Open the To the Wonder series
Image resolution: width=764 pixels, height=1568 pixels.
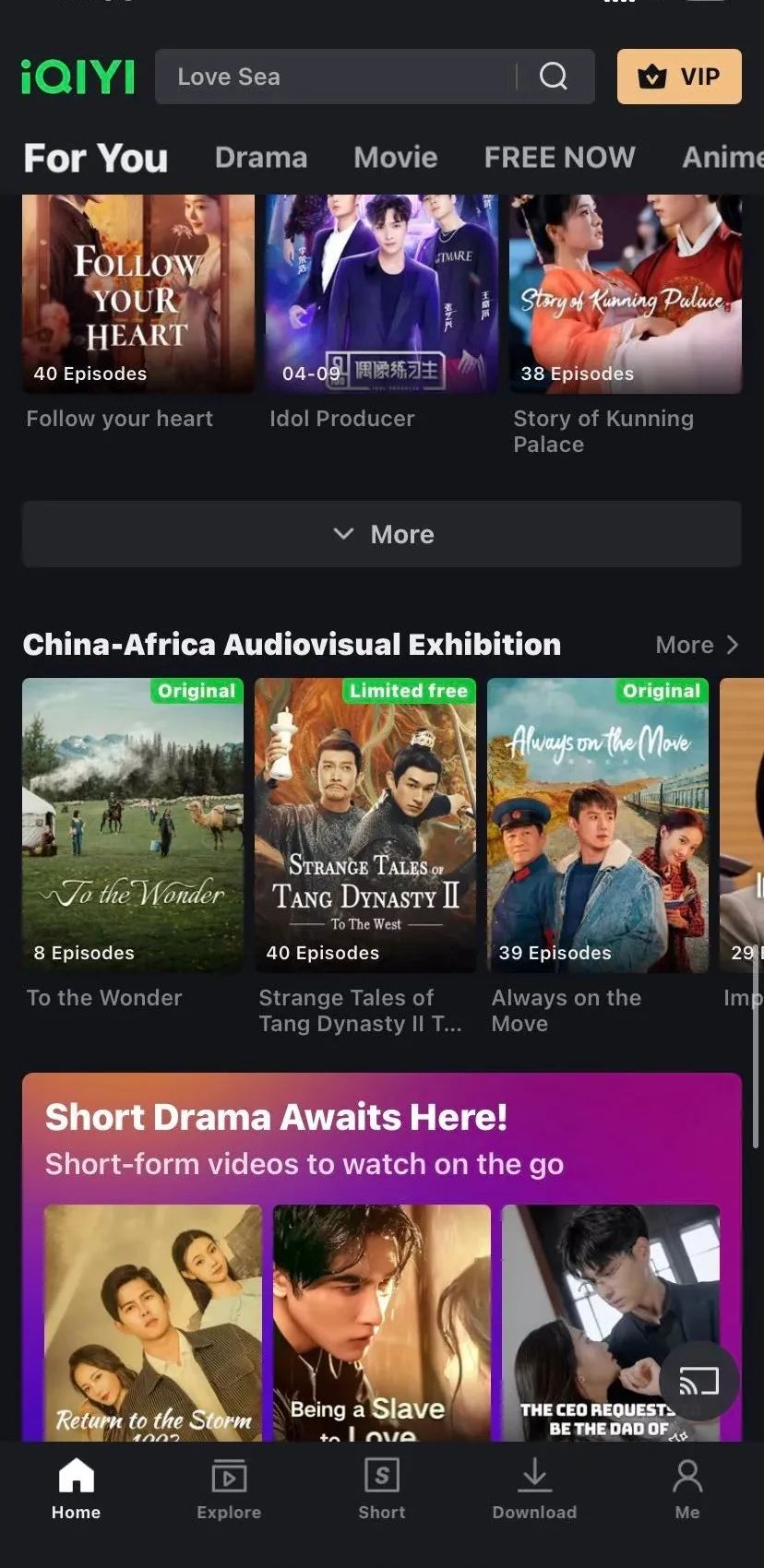pyautogui.click(x=133, y=826)
